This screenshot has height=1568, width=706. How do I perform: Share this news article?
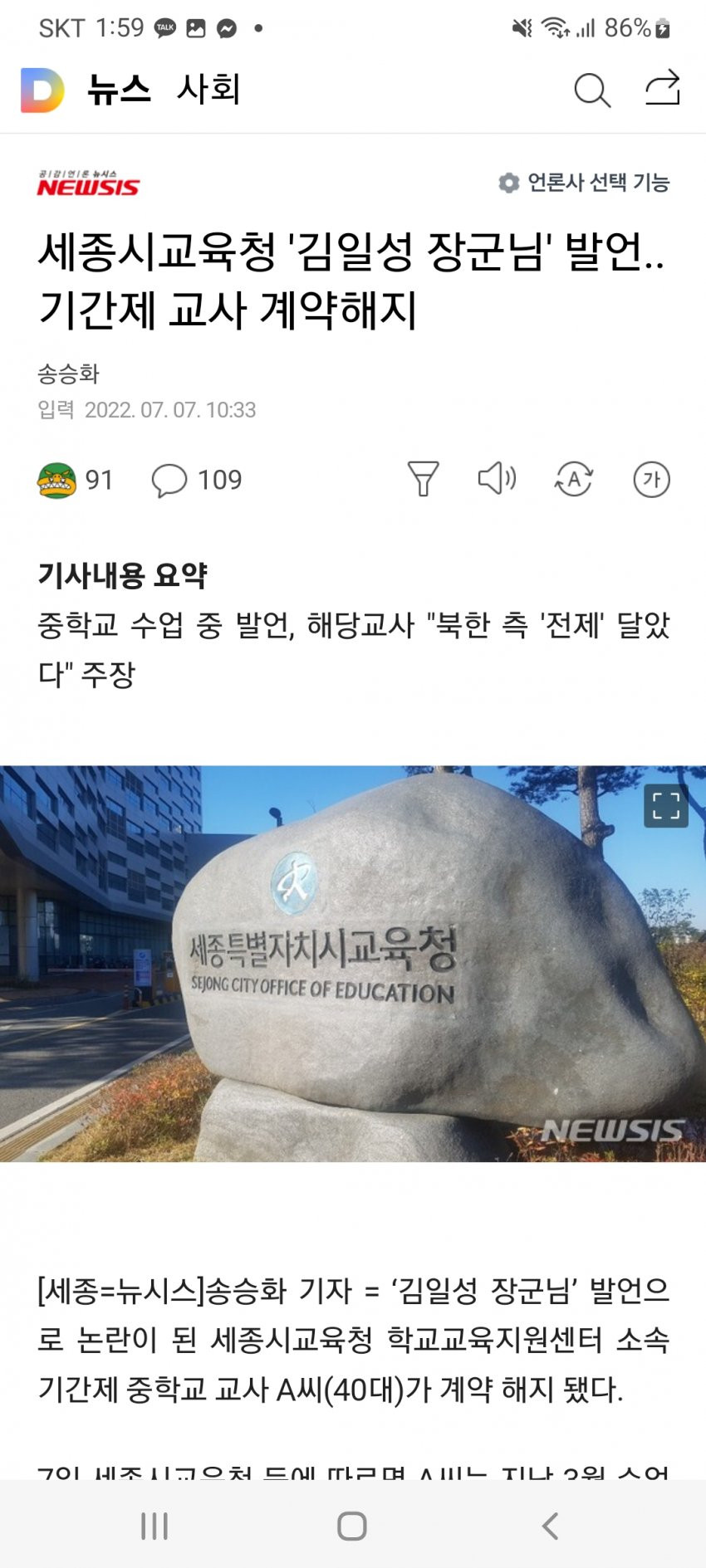663,88
